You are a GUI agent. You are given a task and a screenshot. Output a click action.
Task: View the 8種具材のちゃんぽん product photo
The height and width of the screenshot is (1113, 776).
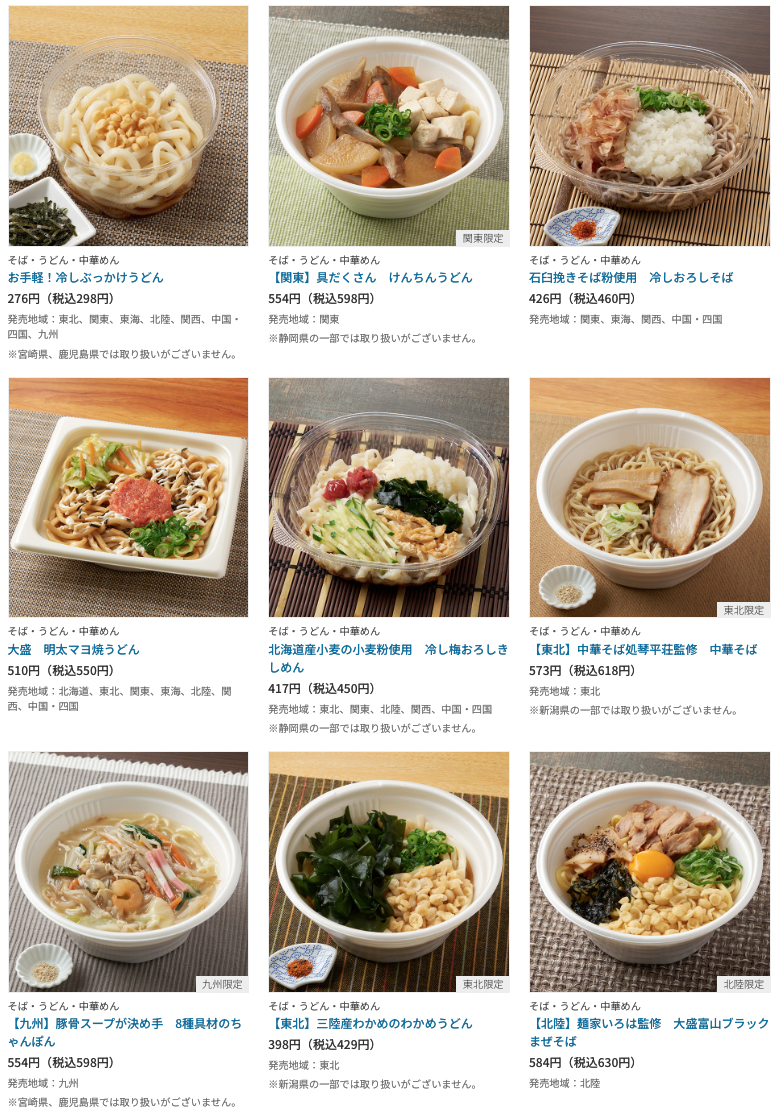[128, 871]
